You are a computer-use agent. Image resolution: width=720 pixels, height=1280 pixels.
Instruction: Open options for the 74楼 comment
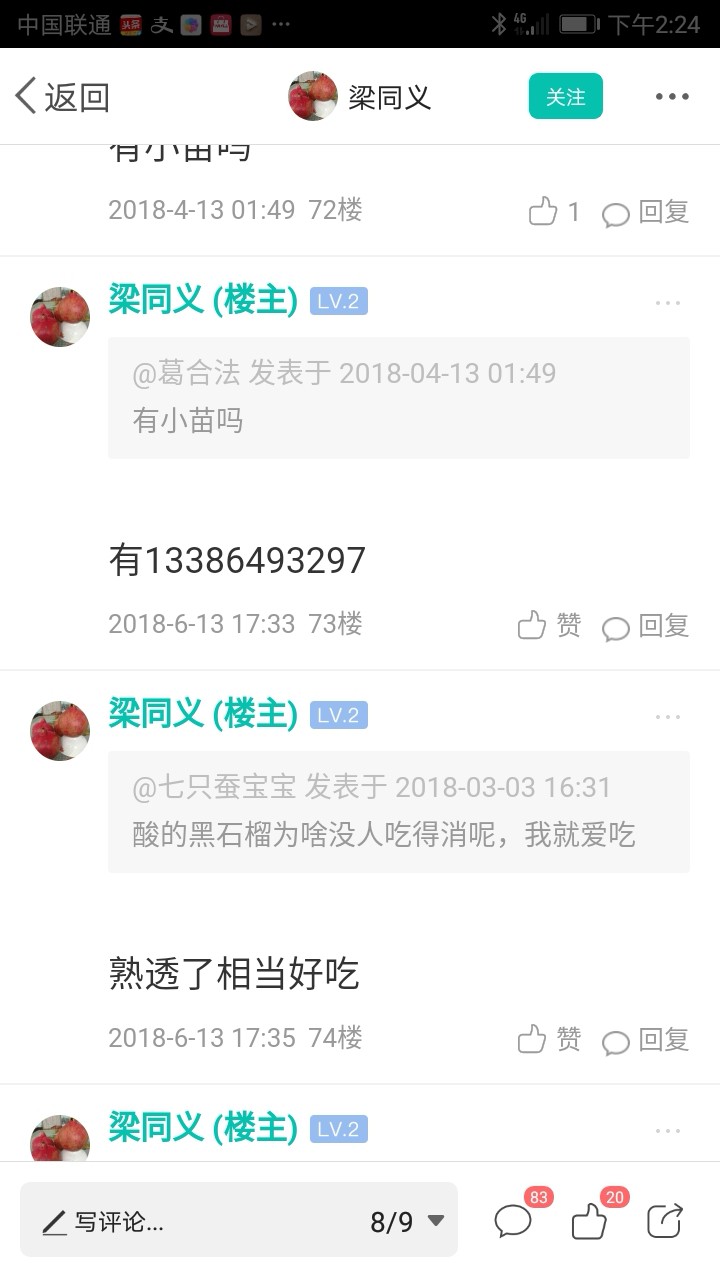coord(668,717)
